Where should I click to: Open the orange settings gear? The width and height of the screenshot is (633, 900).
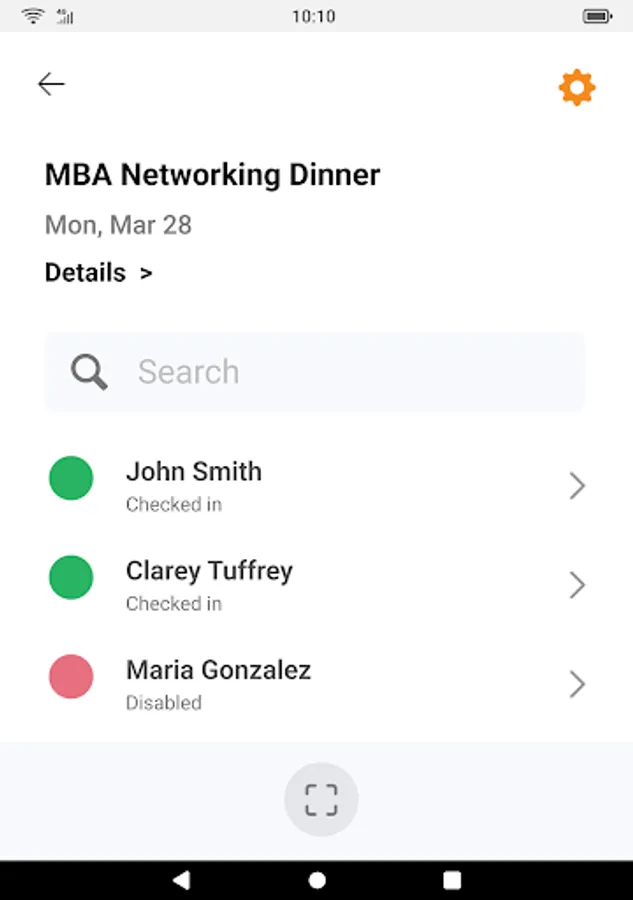point(577,88)
